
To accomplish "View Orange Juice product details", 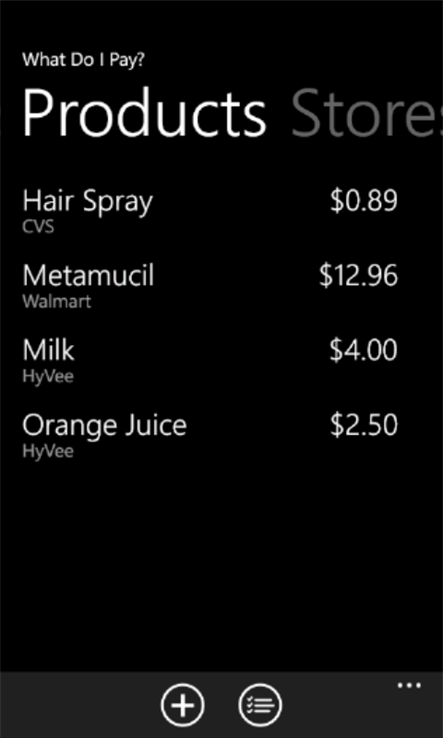I will pos(210,434).
